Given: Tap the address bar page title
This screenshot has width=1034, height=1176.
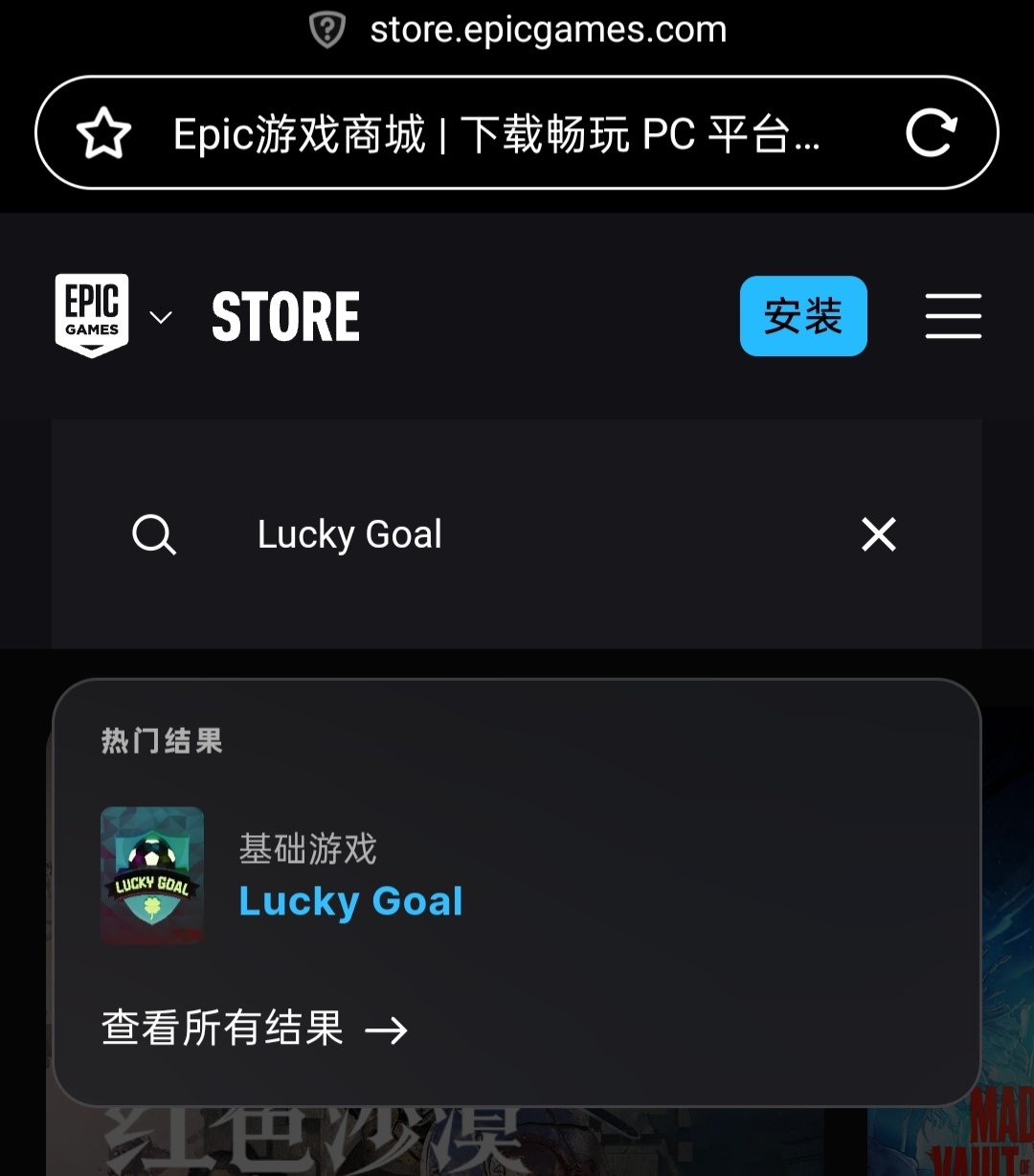Looking at the screenshot, I should click(496, 133).
